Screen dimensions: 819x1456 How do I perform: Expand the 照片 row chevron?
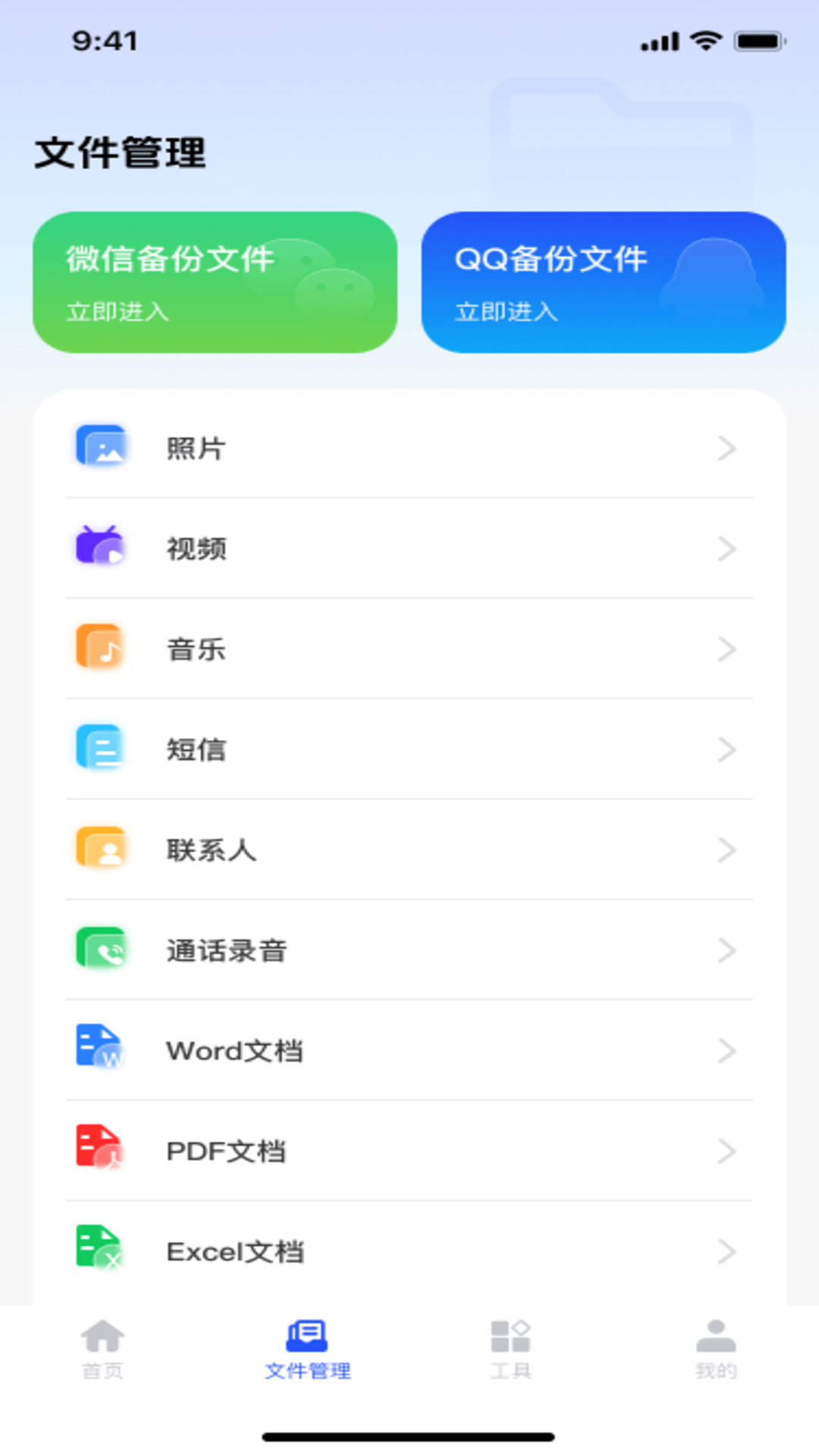point(726,447)
